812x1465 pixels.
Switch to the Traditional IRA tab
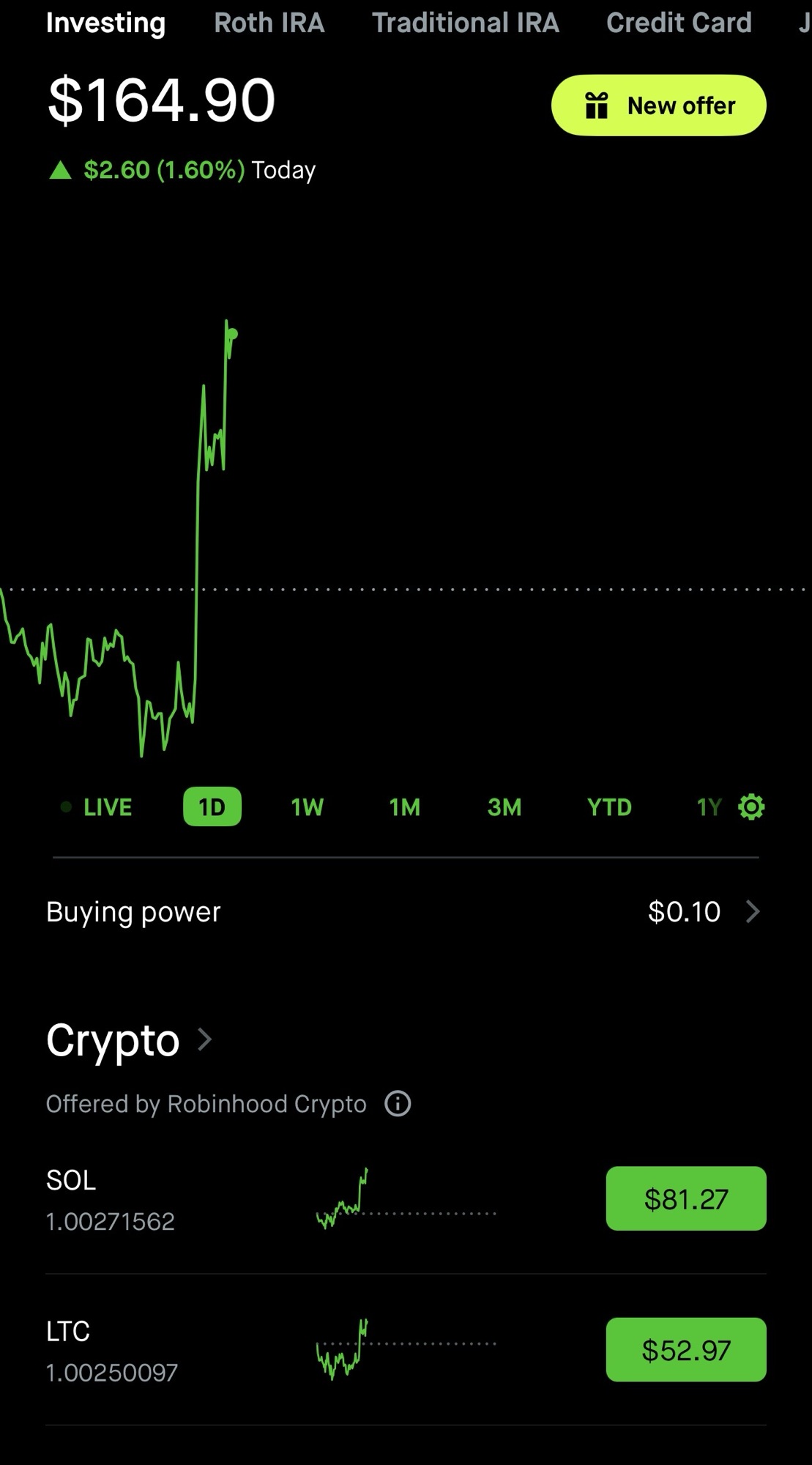click(x=465, y=23)
